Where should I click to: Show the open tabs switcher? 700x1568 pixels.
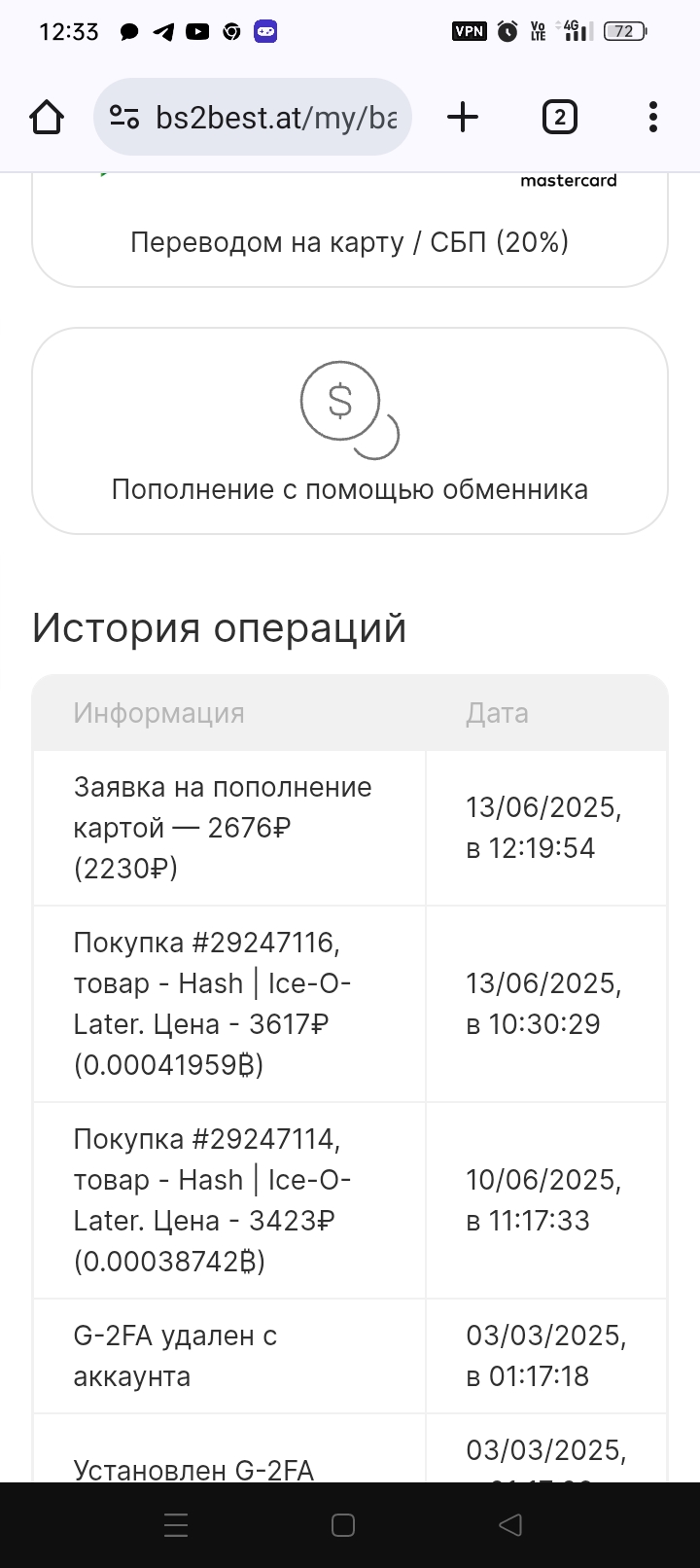click(x=559, y=118)
